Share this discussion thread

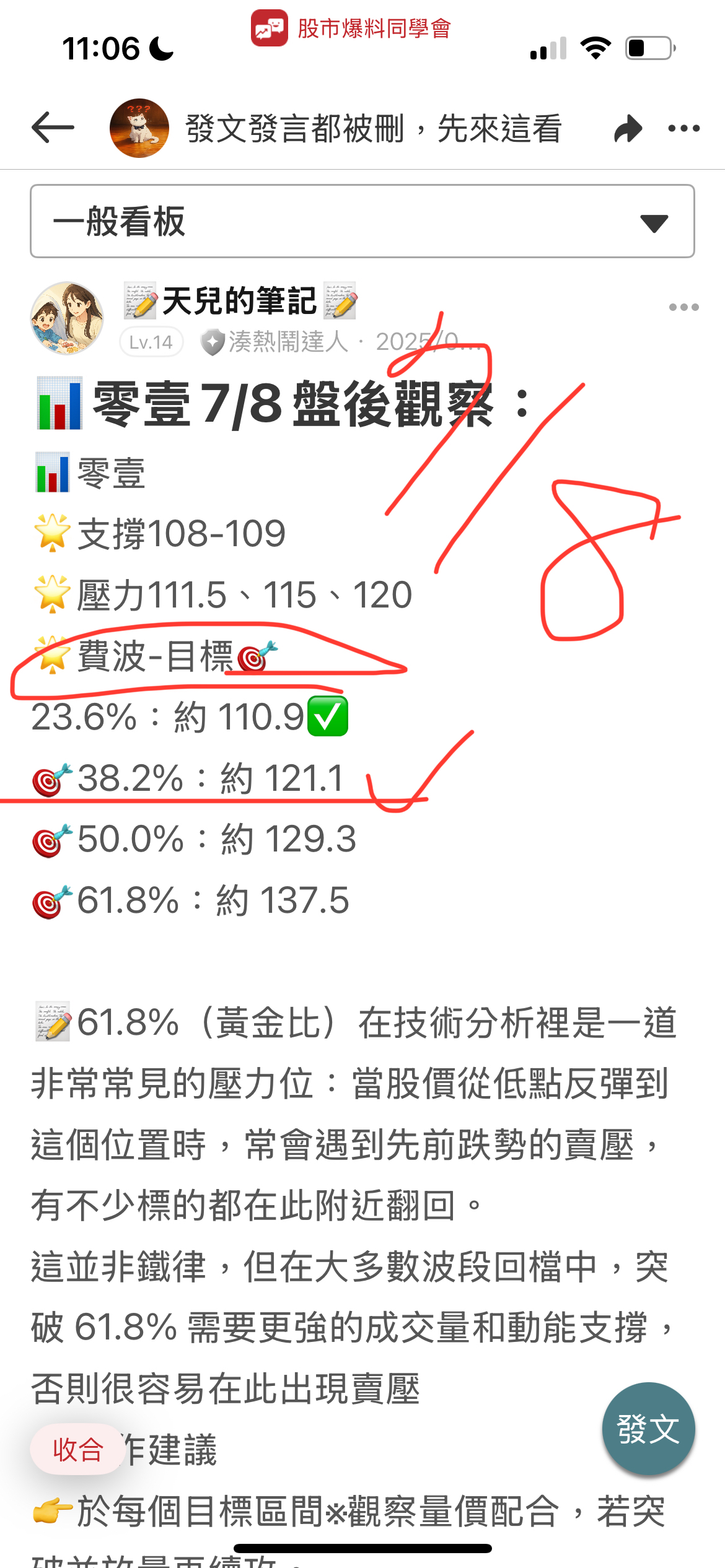628,128
